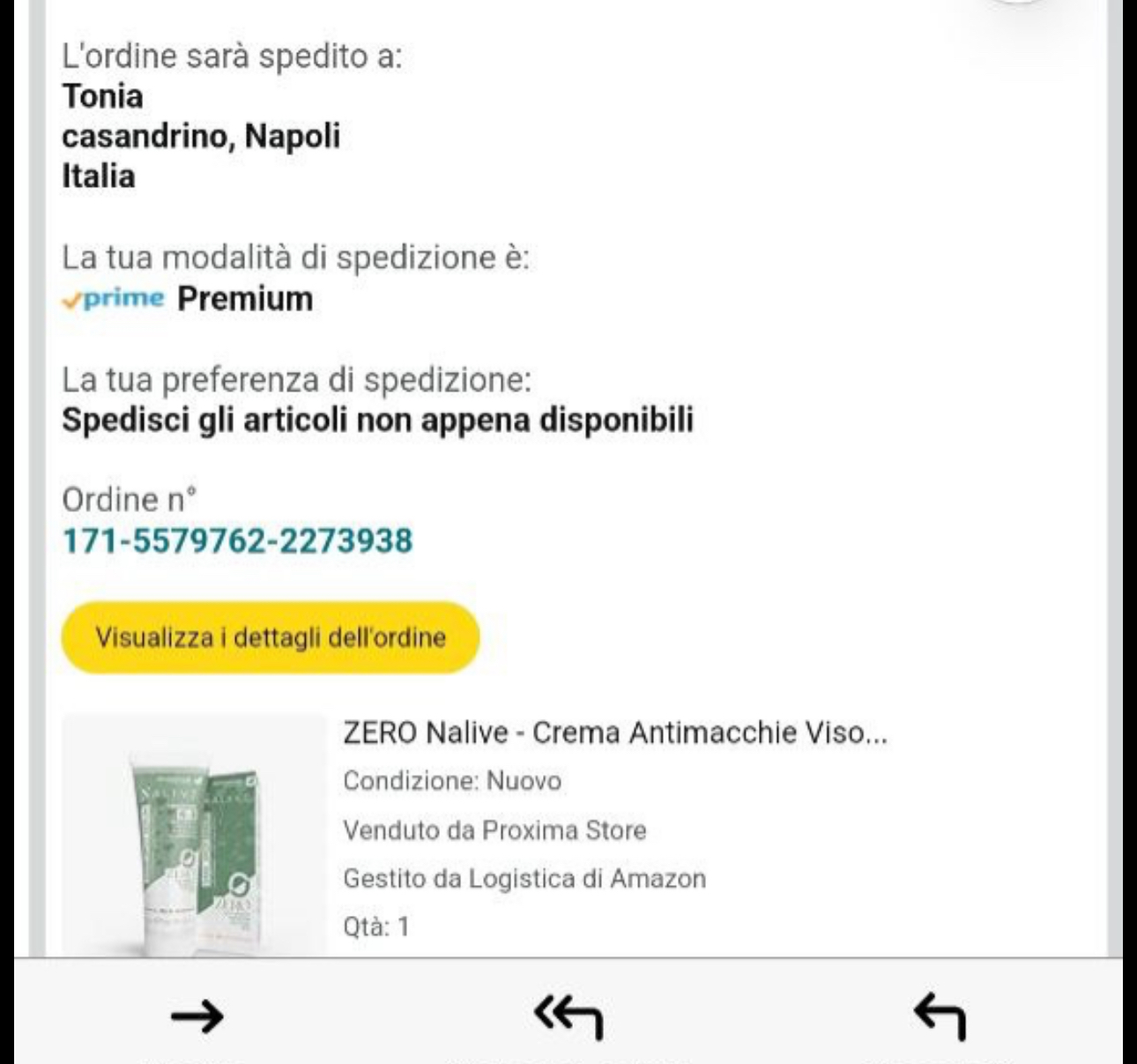Image resolution: width=1137 pixels, height=1064 pixels.
Task: Reply all to this email
Action: pyautogui.click(x=568, y=1016)
